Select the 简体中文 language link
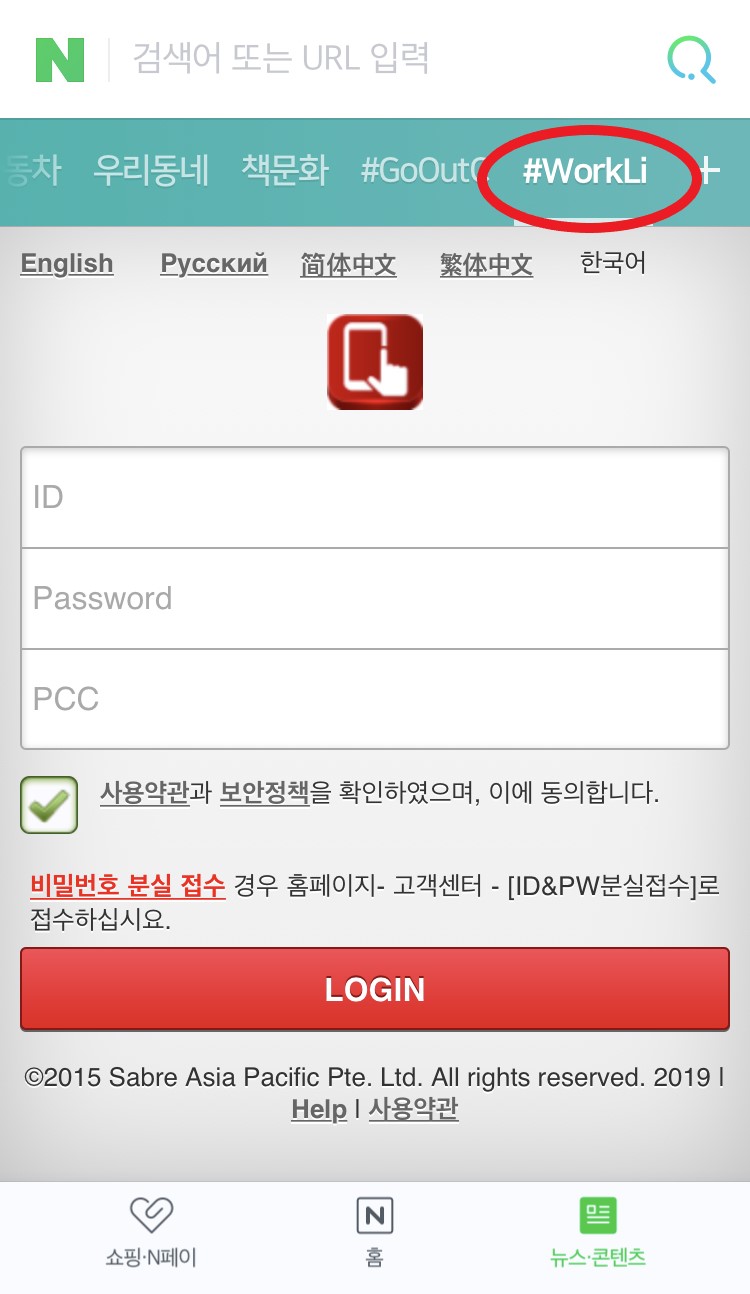Viewport: 750px width, 1294px height. pyautogui.click(x=348, y=265)
